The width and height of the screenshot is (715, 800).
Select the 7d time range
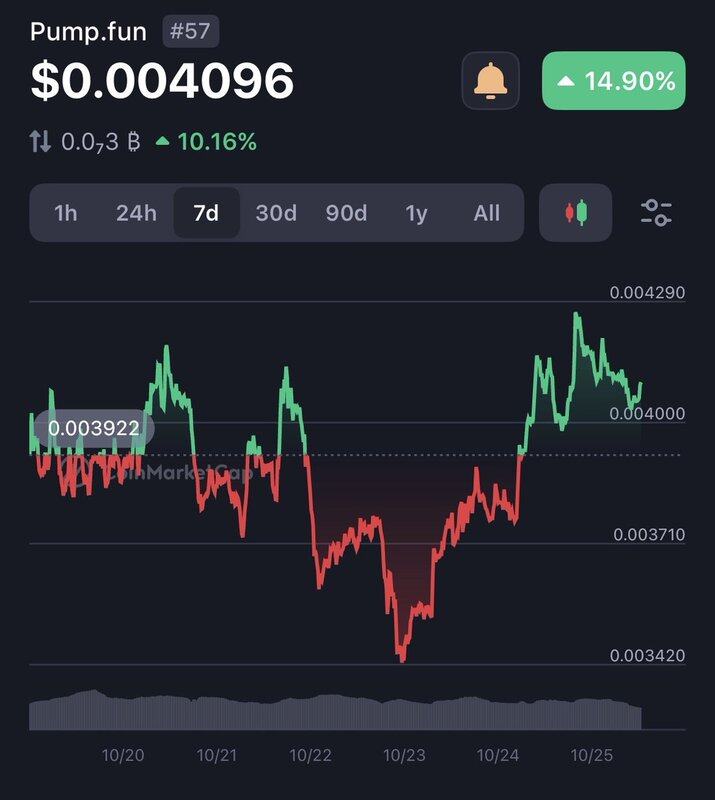[x=206, y=213]
